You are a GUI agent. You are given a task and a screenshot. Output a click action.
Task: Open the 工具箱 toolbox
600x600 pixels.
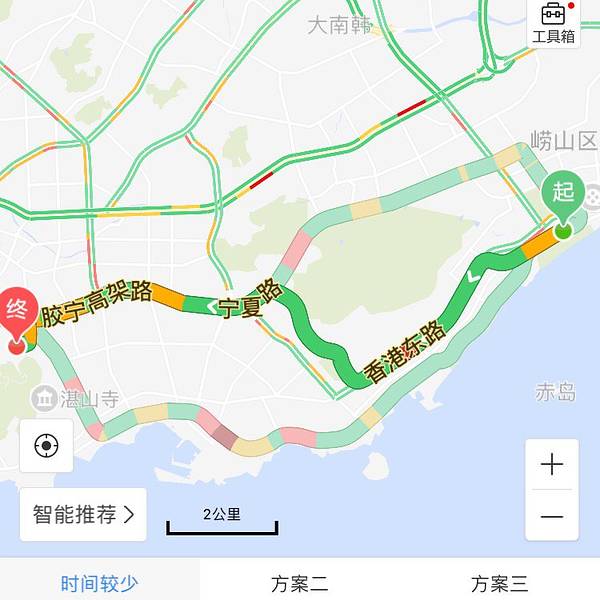coord(553,22)
